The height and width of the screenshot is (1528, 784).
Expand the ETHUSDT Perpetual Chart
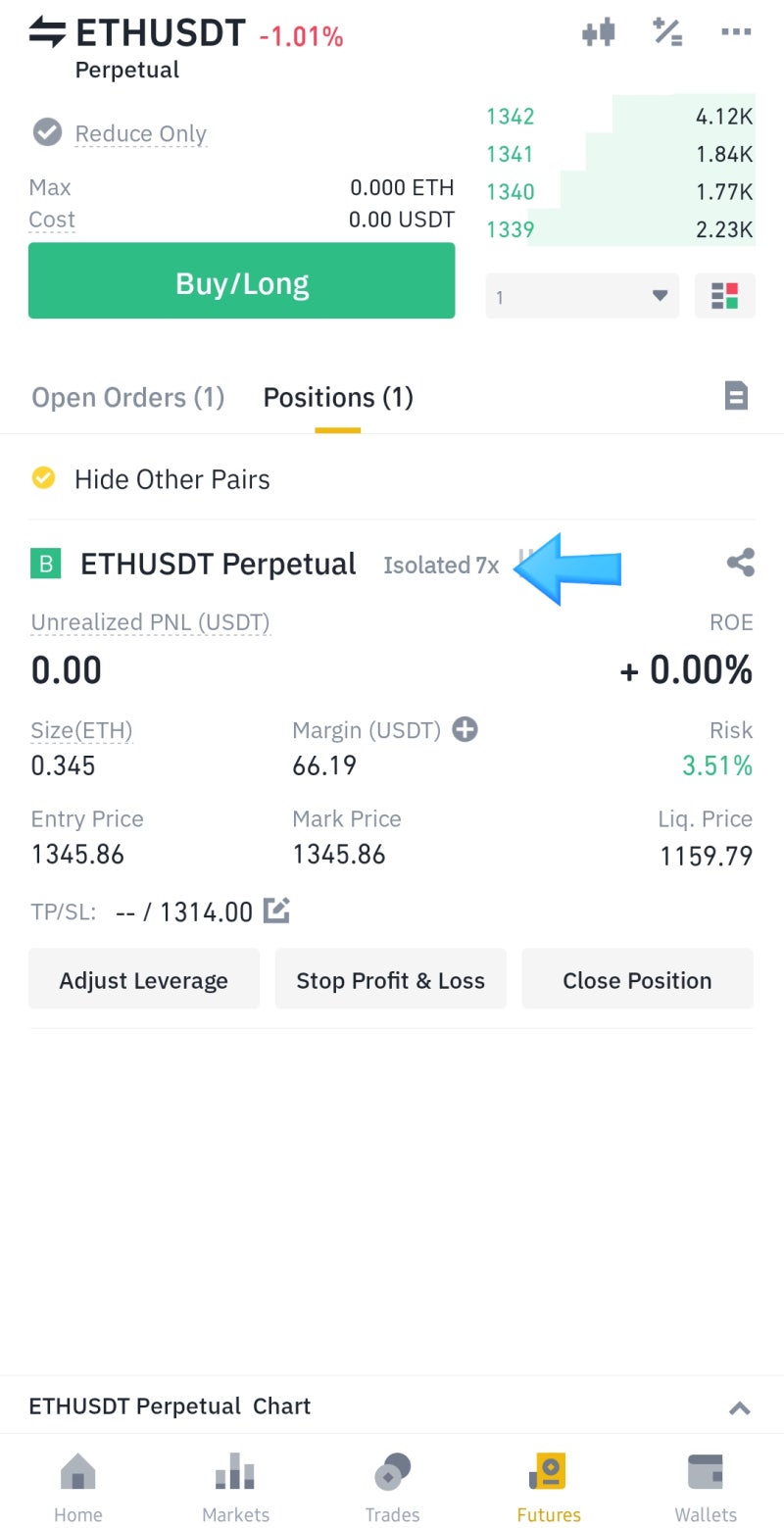740,1408
